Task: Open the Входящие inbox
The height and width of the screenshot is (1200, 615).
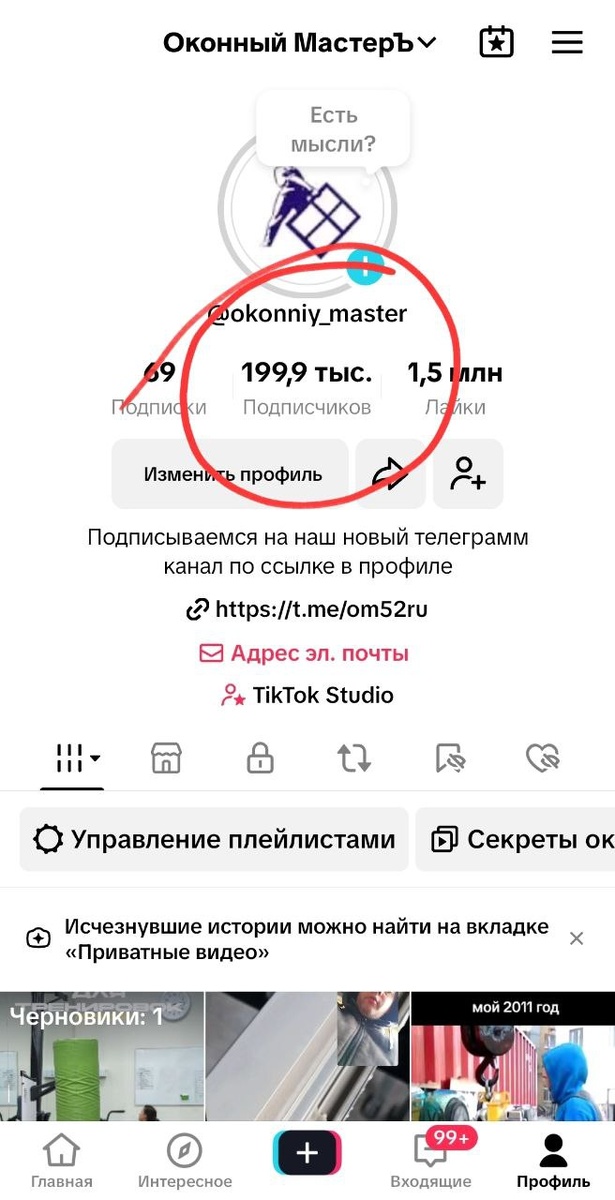Action: (430, 1160)
